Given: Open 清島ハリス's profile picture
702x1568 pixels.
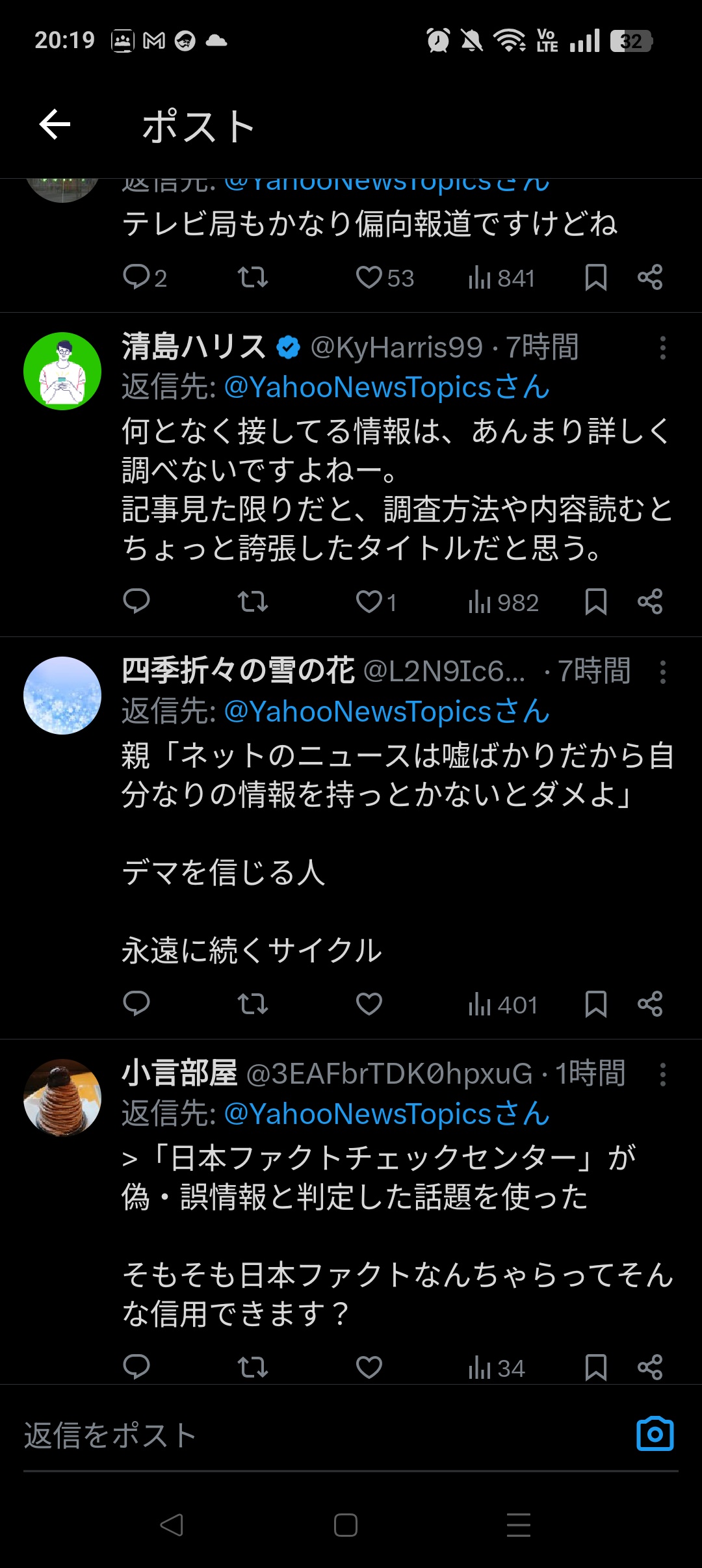Looking at the screenshot, I should (62, 371).
